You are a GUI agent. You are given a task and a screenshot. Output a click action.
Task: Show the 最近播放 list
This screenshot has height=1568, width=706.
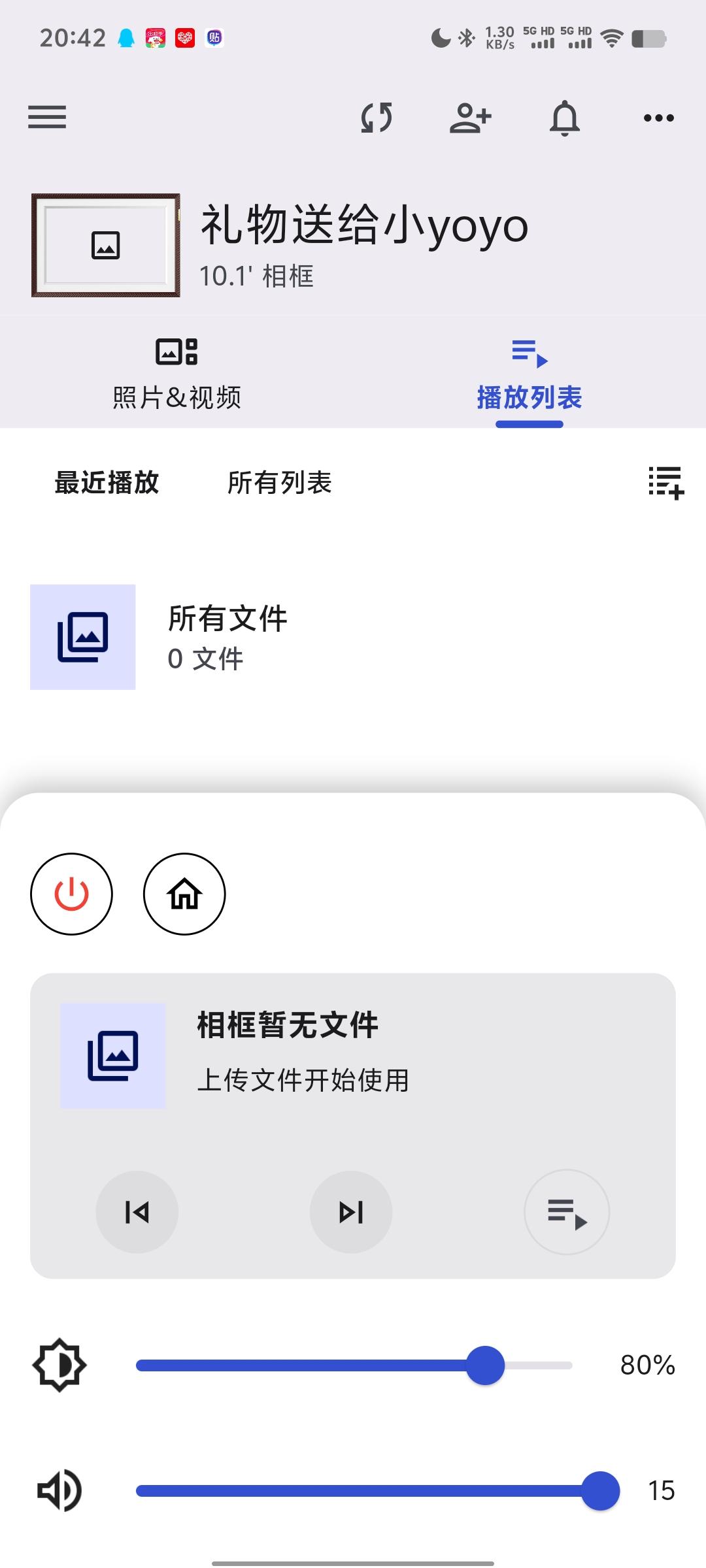pos(107,483)
